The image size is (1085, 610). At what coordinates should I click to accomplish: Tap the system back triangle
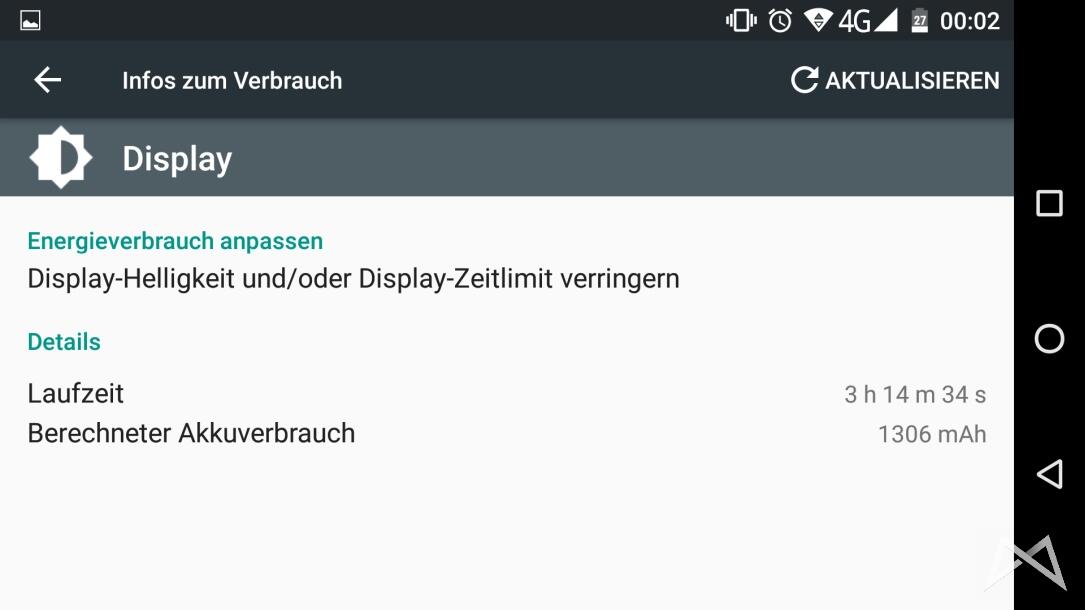(1049, 474)
